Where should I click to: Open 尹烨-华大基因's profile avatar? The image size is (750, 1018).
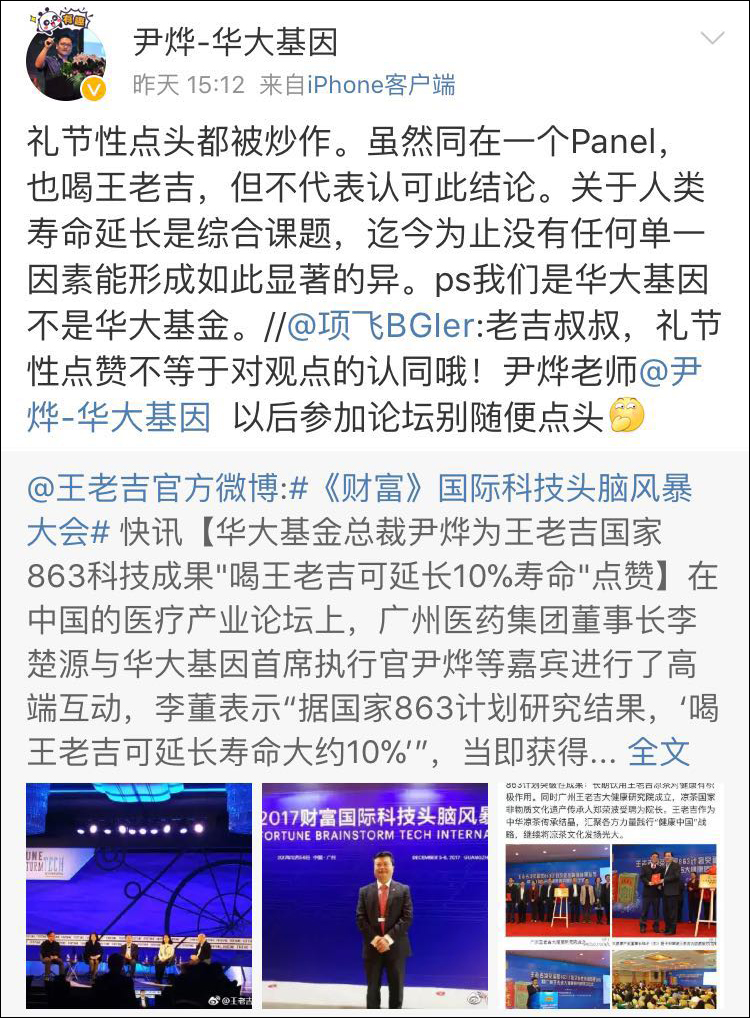66,60
